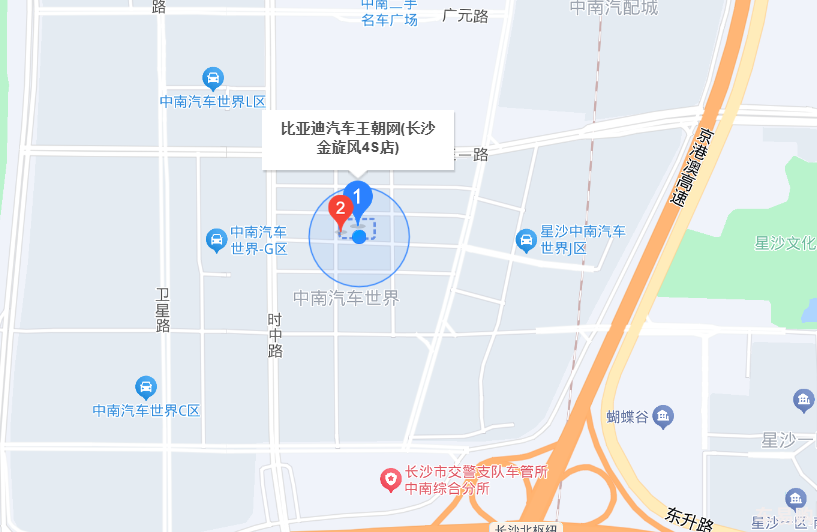Screen dimensions: 817x532
Task: Tap the 中南汽车世界C区 map pin
Action: point(146,387)
